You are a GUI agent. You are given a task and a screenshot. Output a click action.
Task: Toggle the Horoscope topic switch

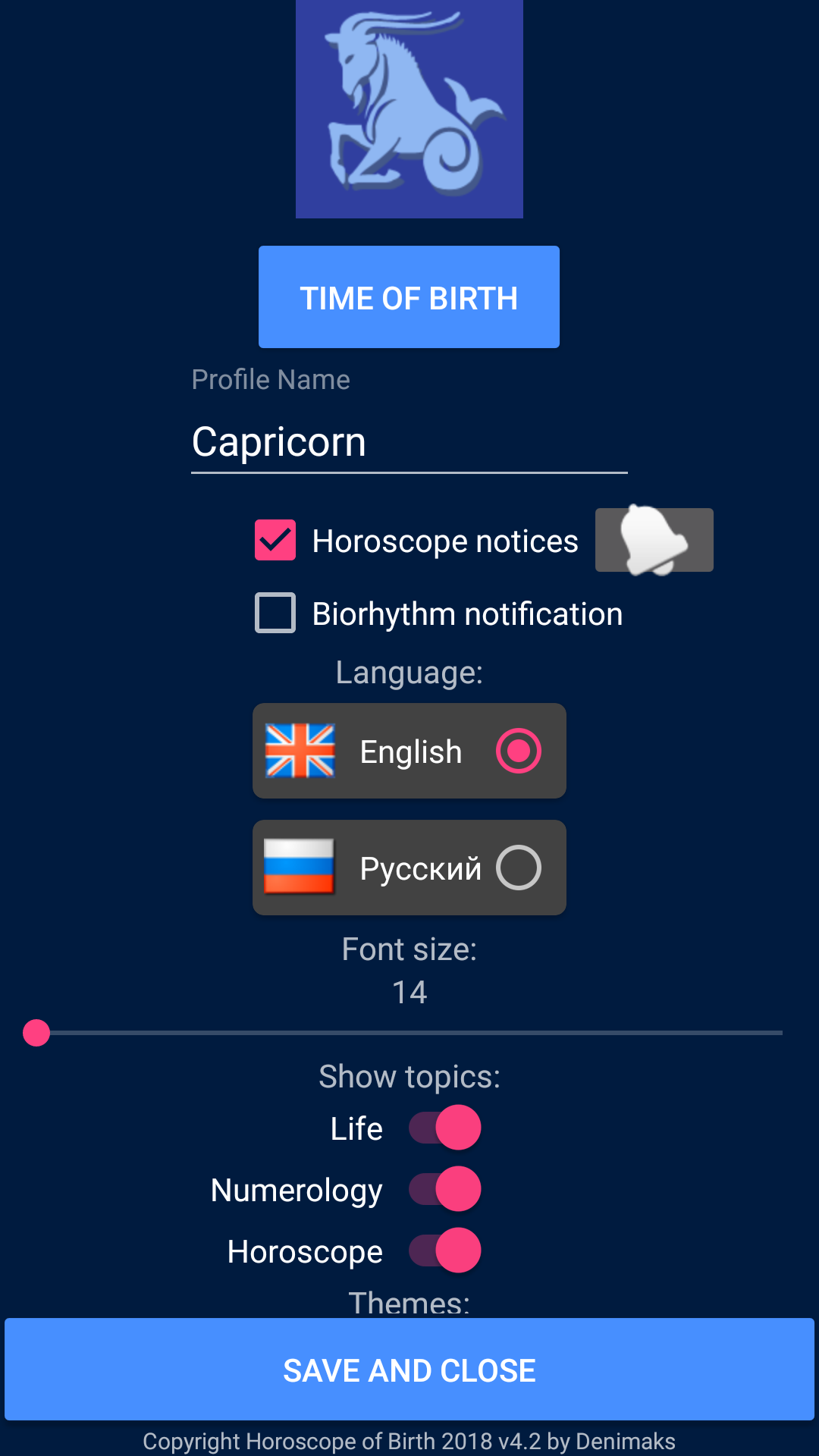coord(445,1250)
